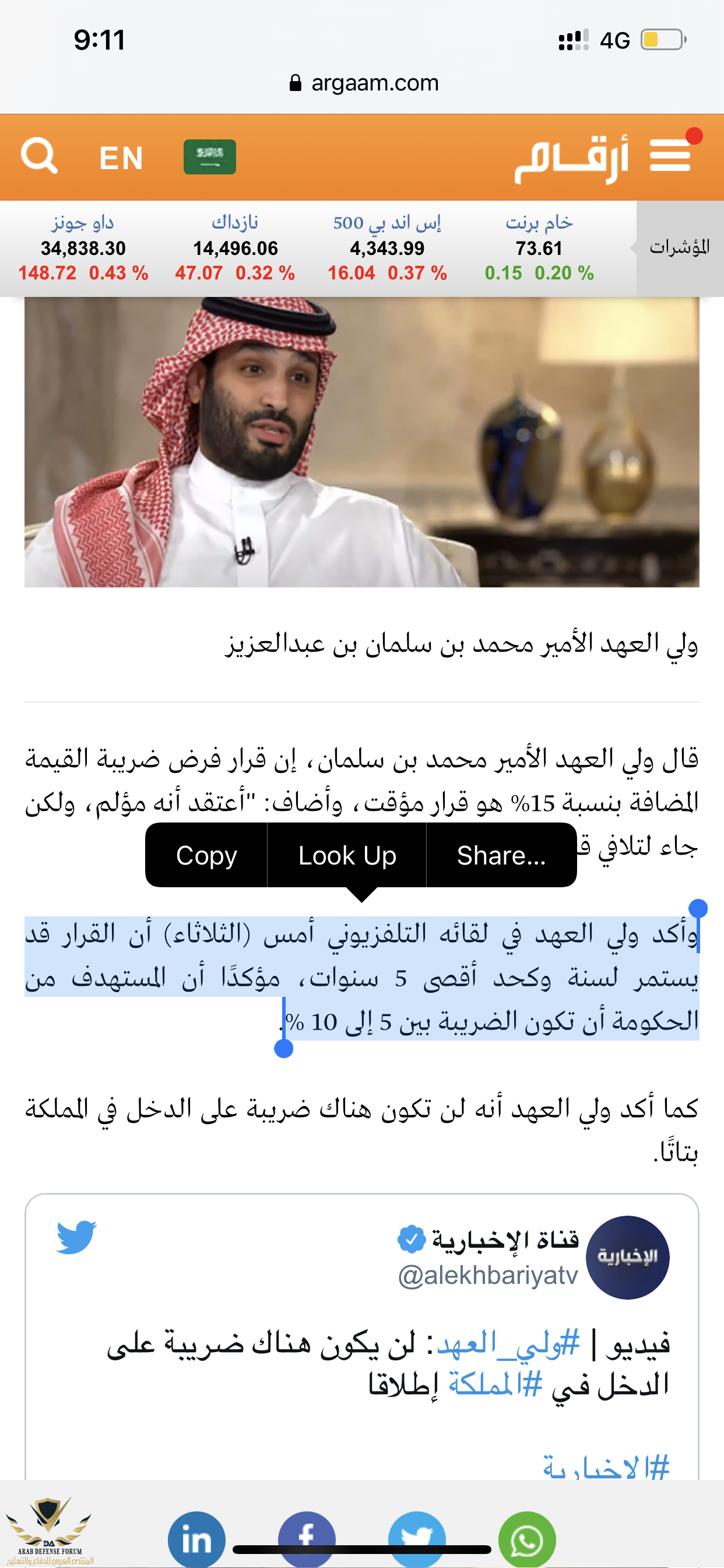Open the hamburger menu
Viewport: 724px width, 1568px height.
pos(670,155)
